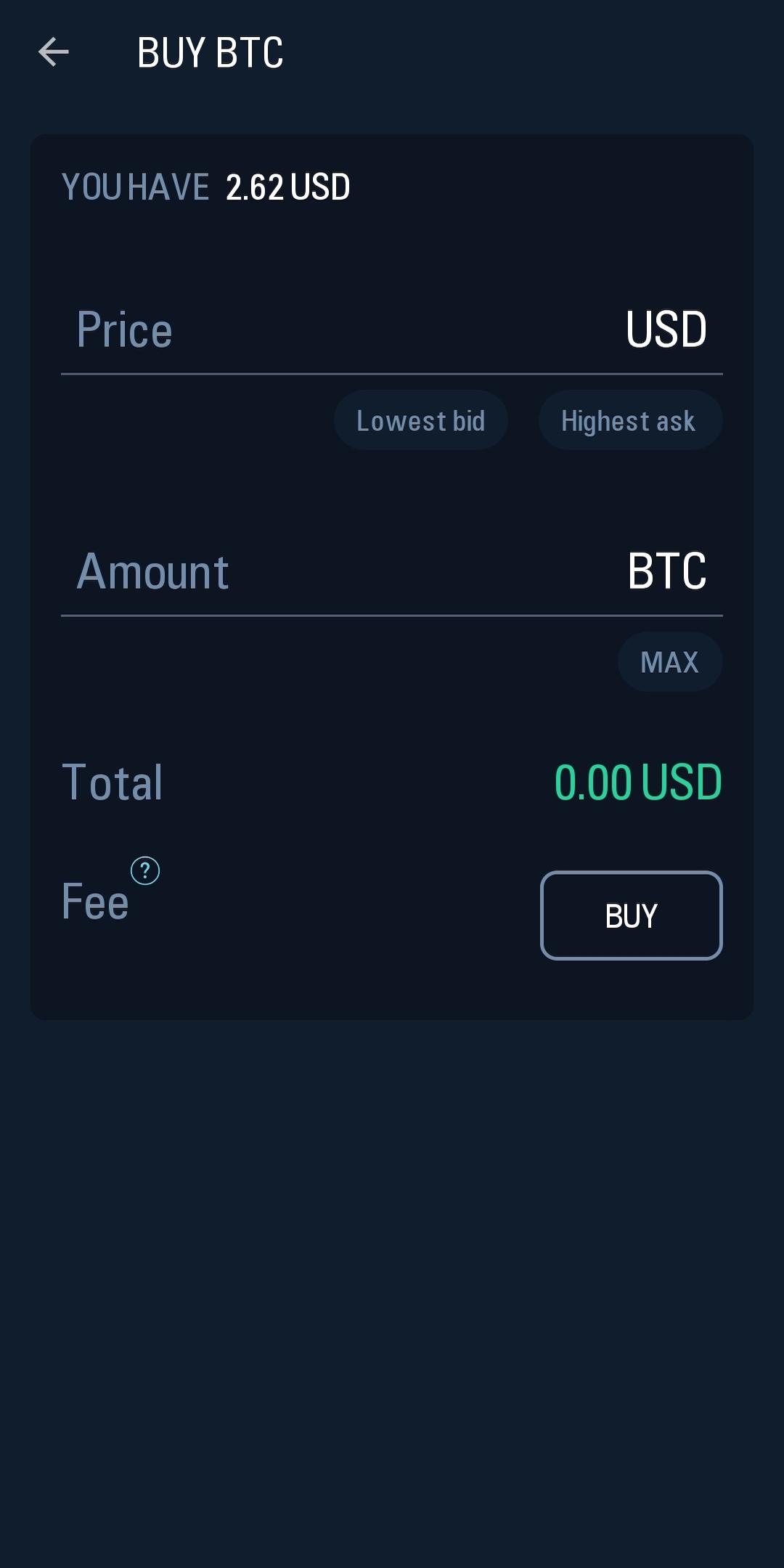Tap MAX to use the full balance
This screenshot has width=784, height=1568.
(669, 662)
